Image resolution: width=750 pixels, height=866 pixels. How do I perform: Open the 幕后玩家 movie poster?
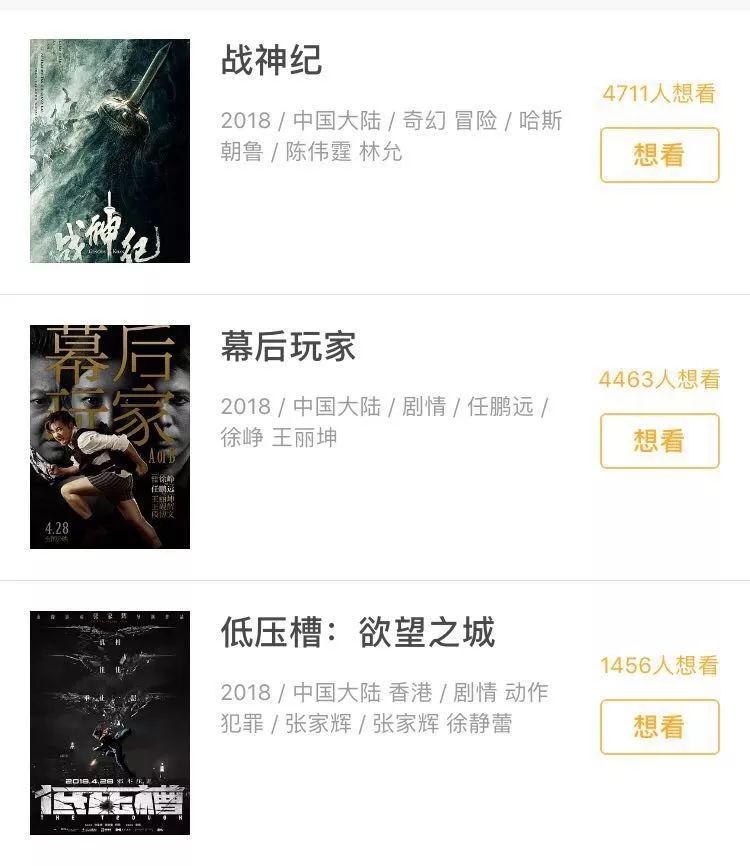110,437
